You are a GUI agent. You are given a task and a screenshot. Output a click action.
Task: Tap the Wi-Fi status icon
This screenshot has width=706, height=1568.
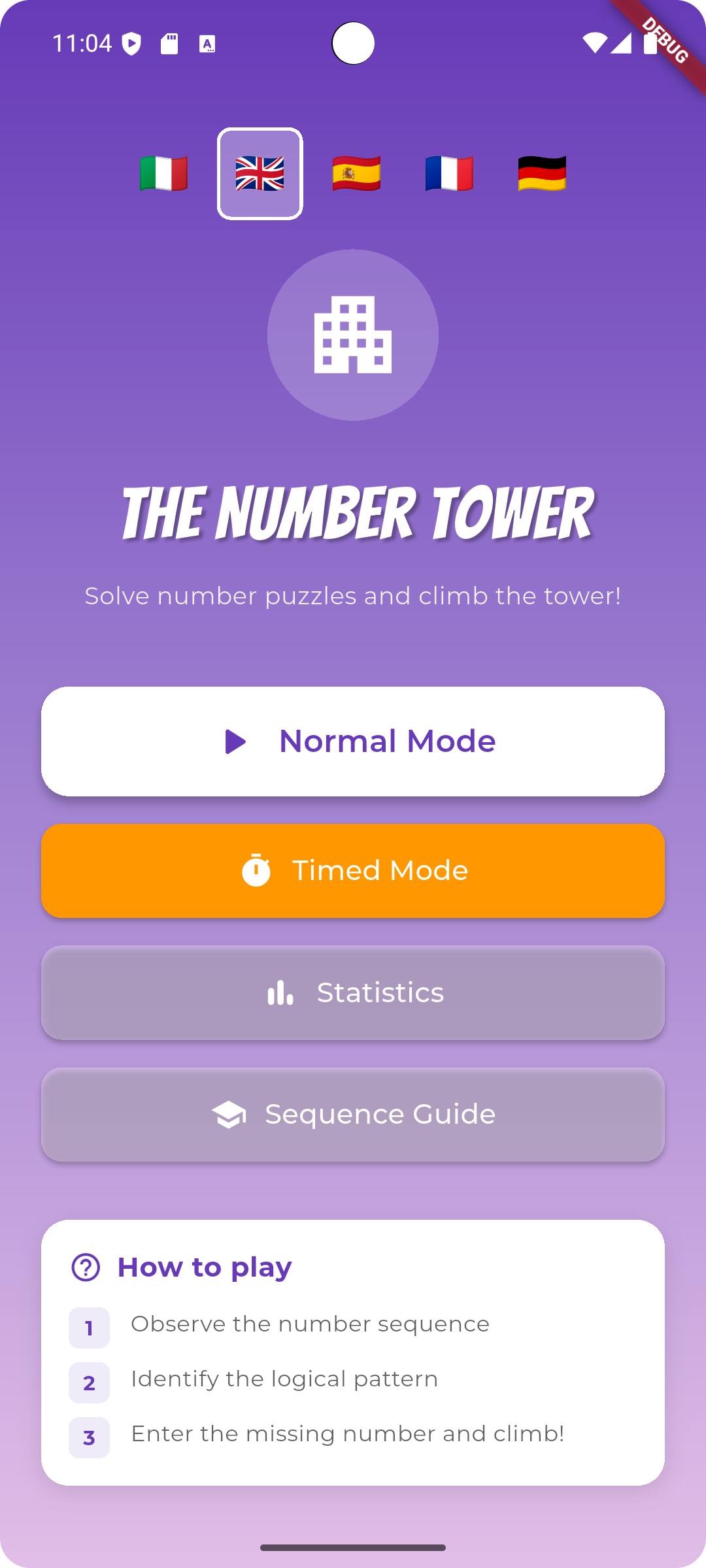[x=596, y=41]
